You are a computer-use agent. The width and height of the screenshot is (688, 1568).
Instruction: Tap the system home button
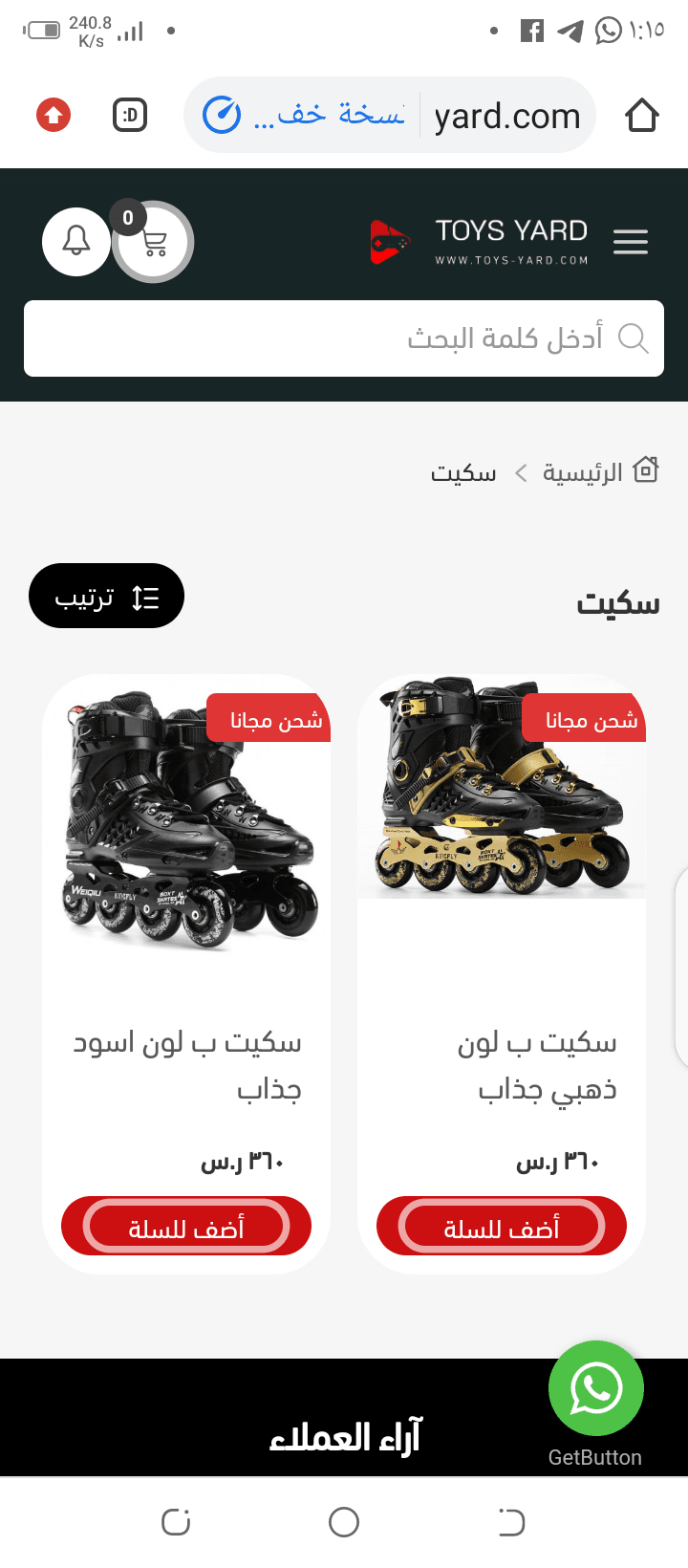tap(344, 1521)
